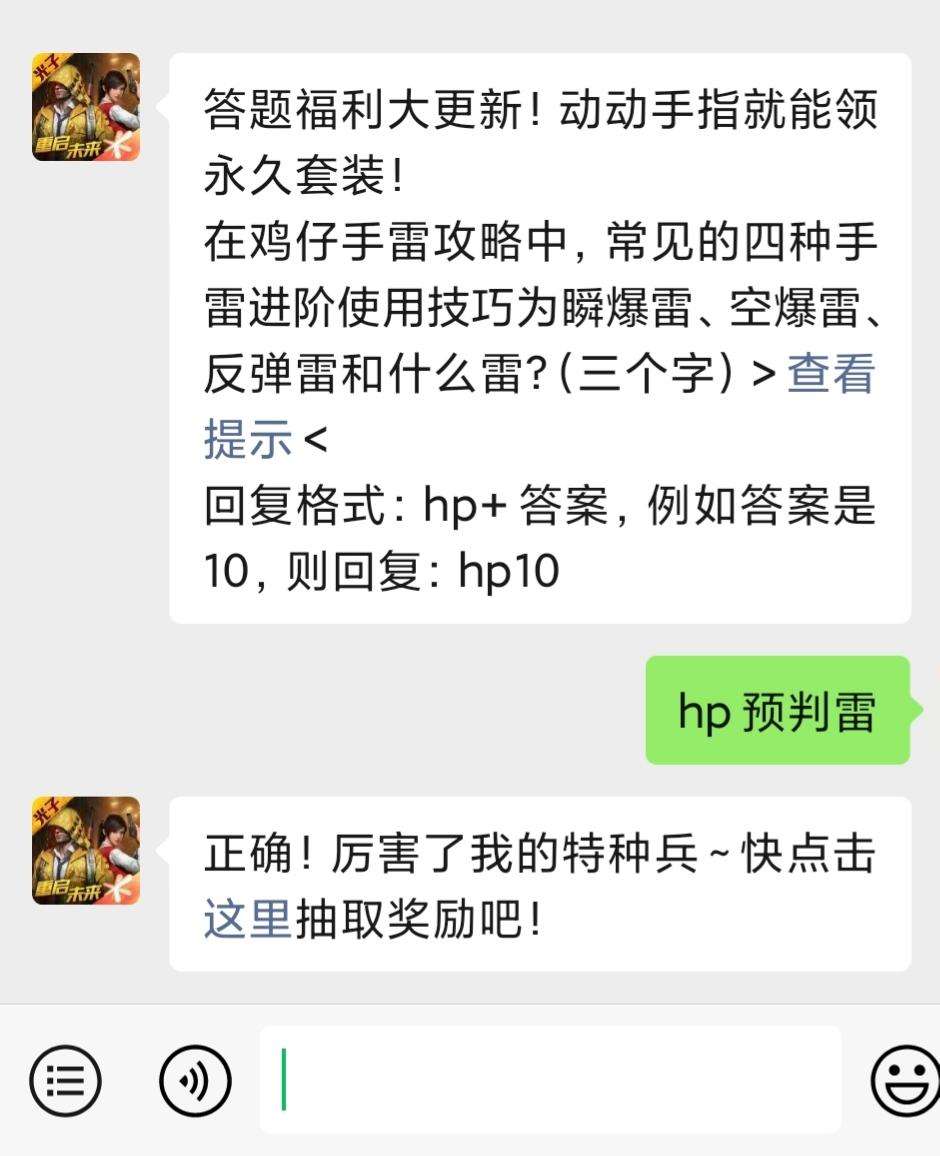
Task: Open sender's avatar beside the quiz message
Action: (x=86, y=107)
